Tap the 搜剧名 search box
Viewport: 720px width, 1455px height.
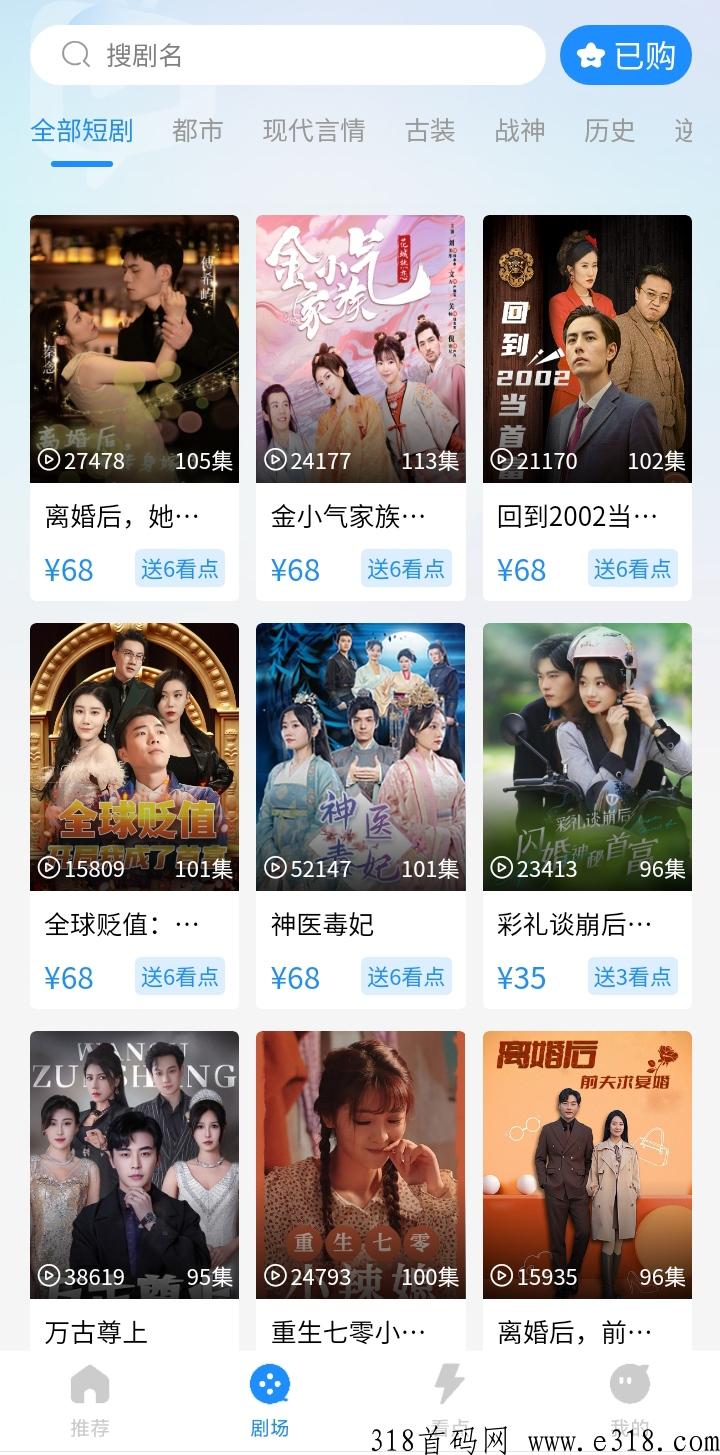tap(288, 55)
